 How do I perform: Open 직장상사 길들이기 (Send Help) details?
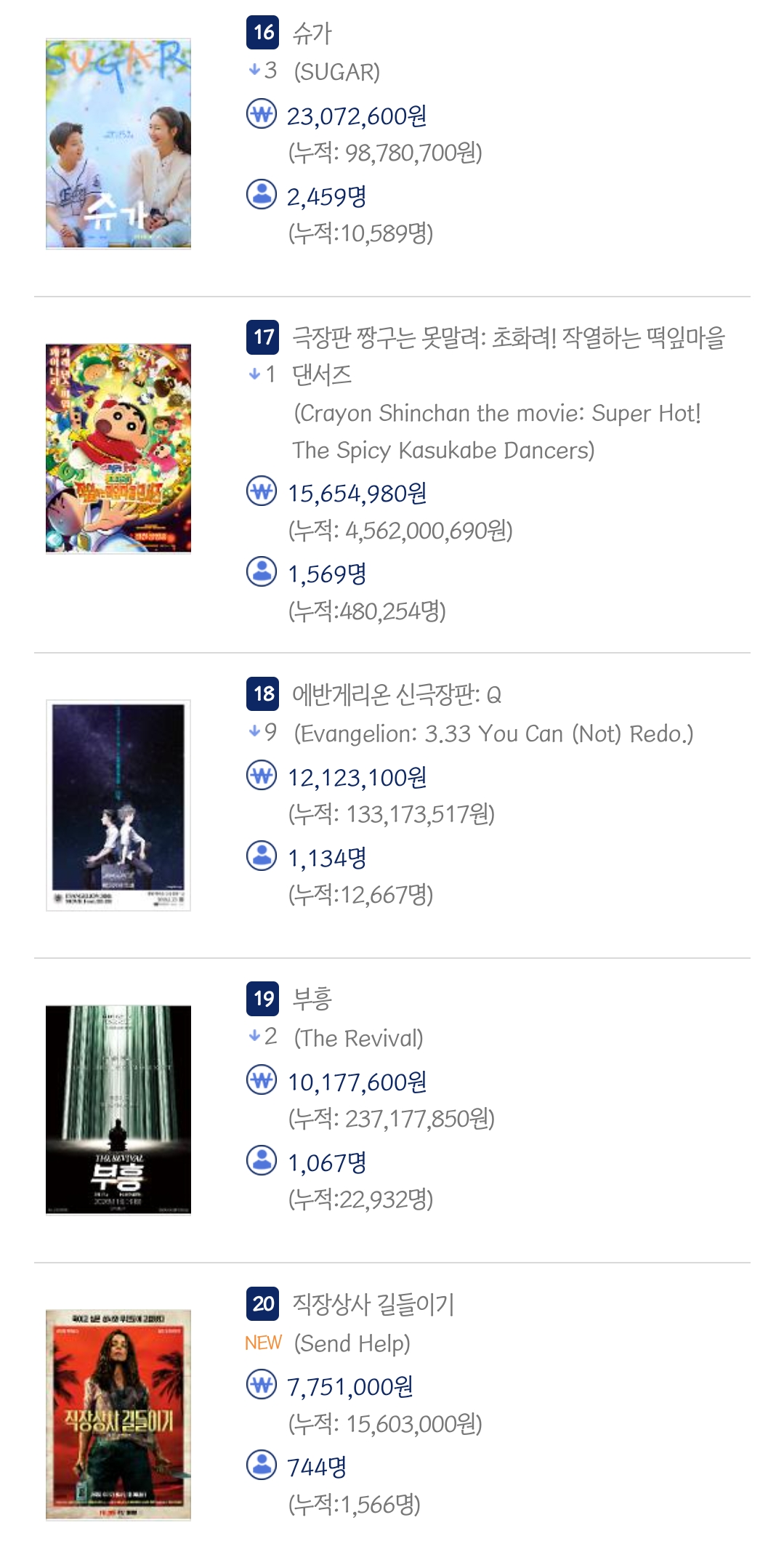pyautogui.click(x=373, y=1304)
